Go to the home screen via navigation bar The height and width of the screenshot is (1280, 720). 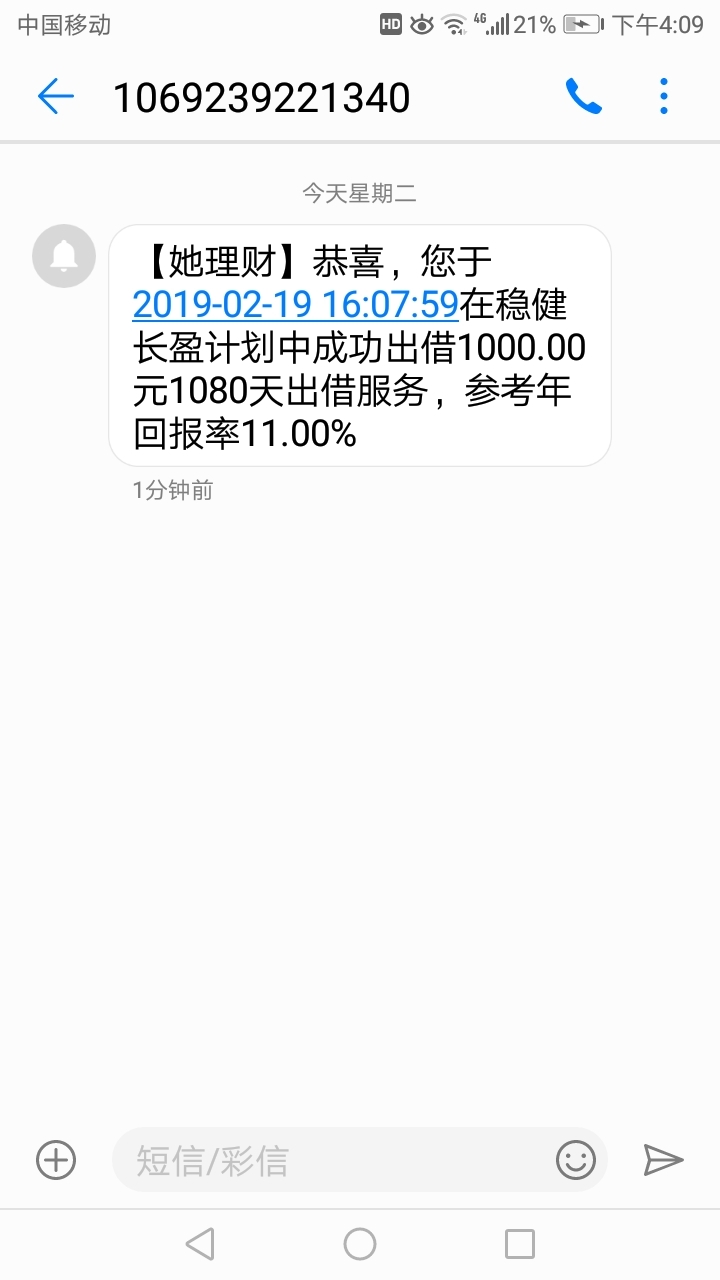click(360, 1244)
